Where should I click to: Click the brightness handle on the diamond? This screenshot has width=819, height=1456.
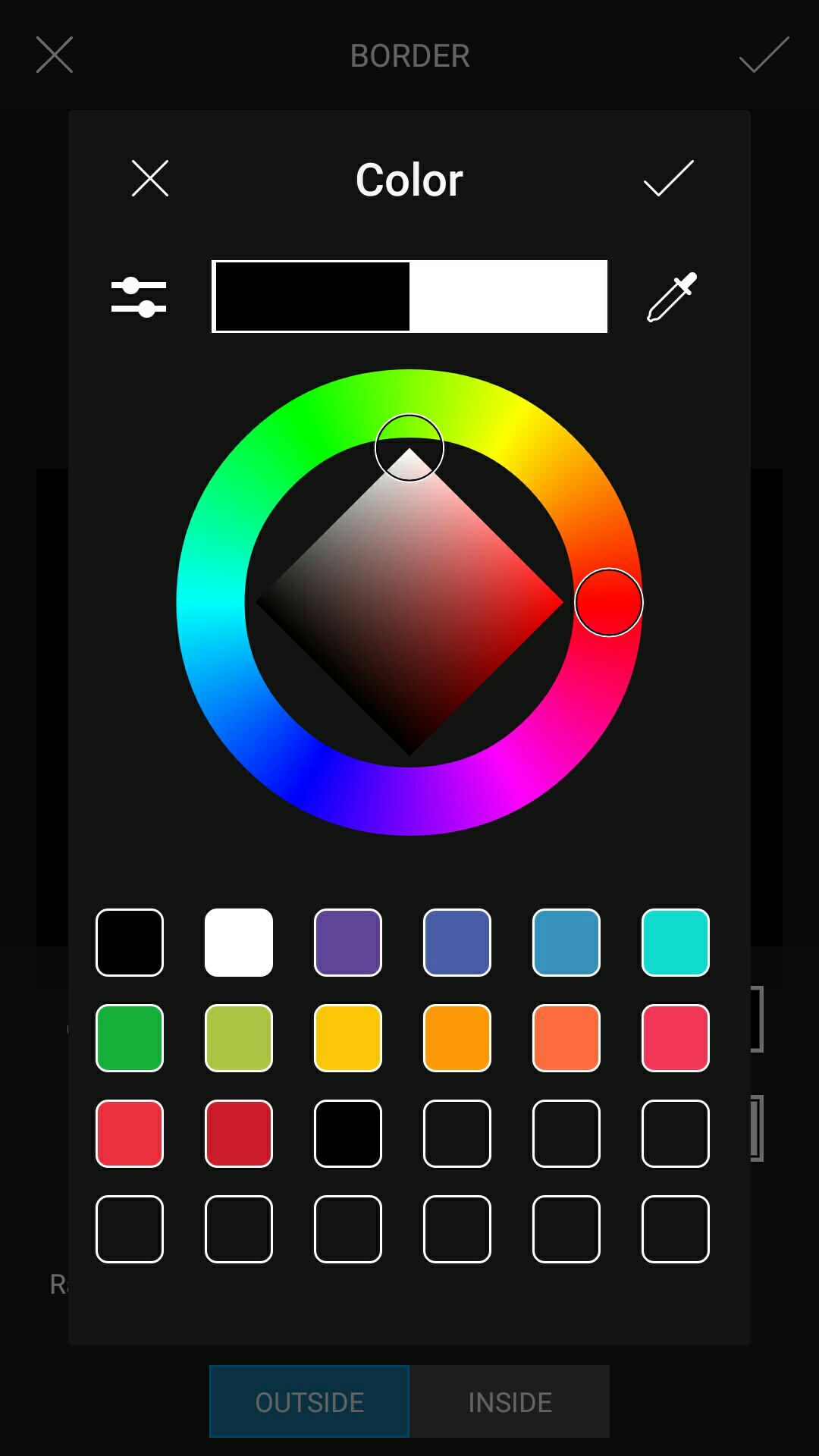(x=409, y=447)
